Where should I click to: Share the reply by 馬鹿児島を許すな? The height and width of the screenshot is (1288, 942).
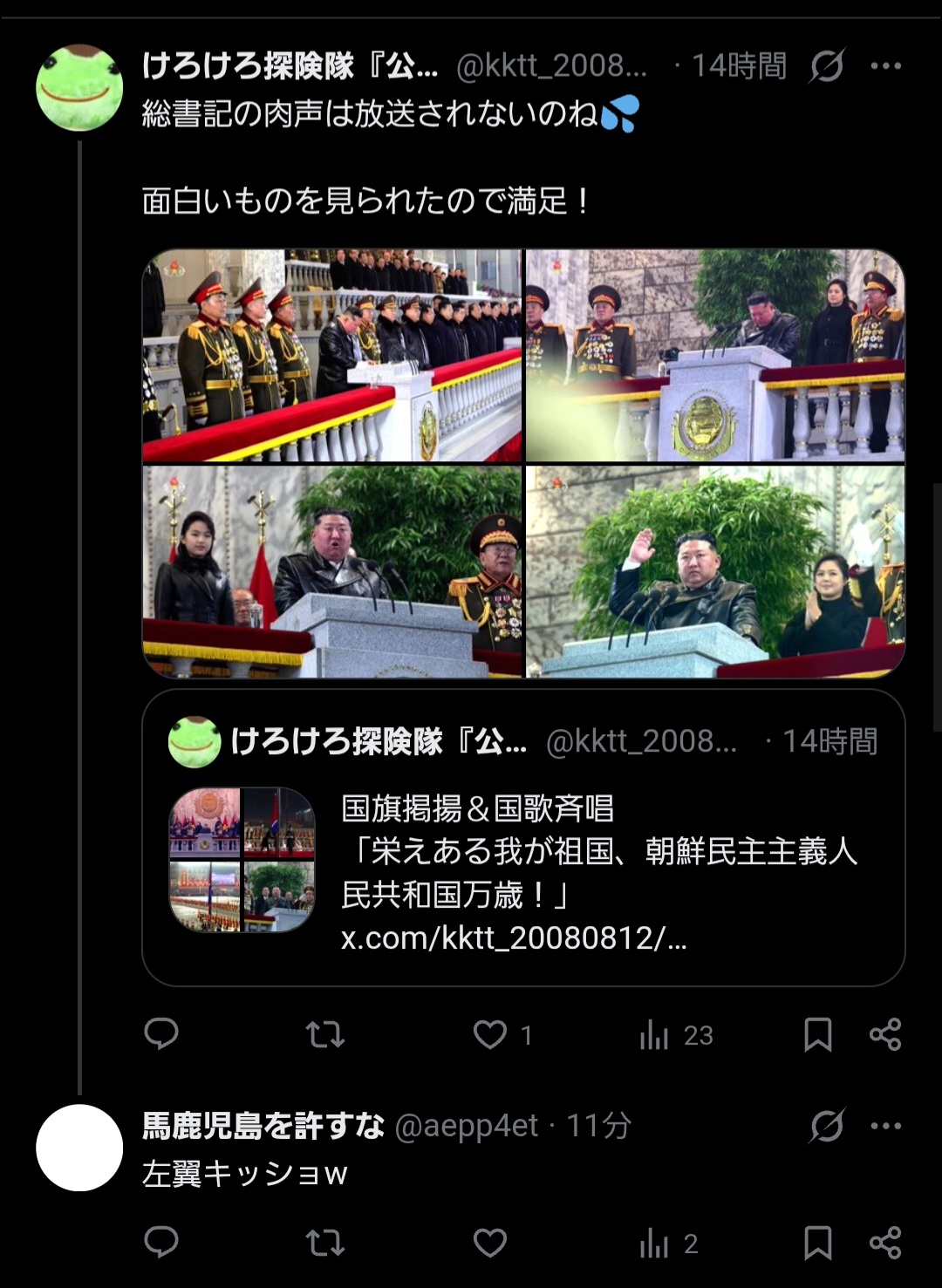885,1243
